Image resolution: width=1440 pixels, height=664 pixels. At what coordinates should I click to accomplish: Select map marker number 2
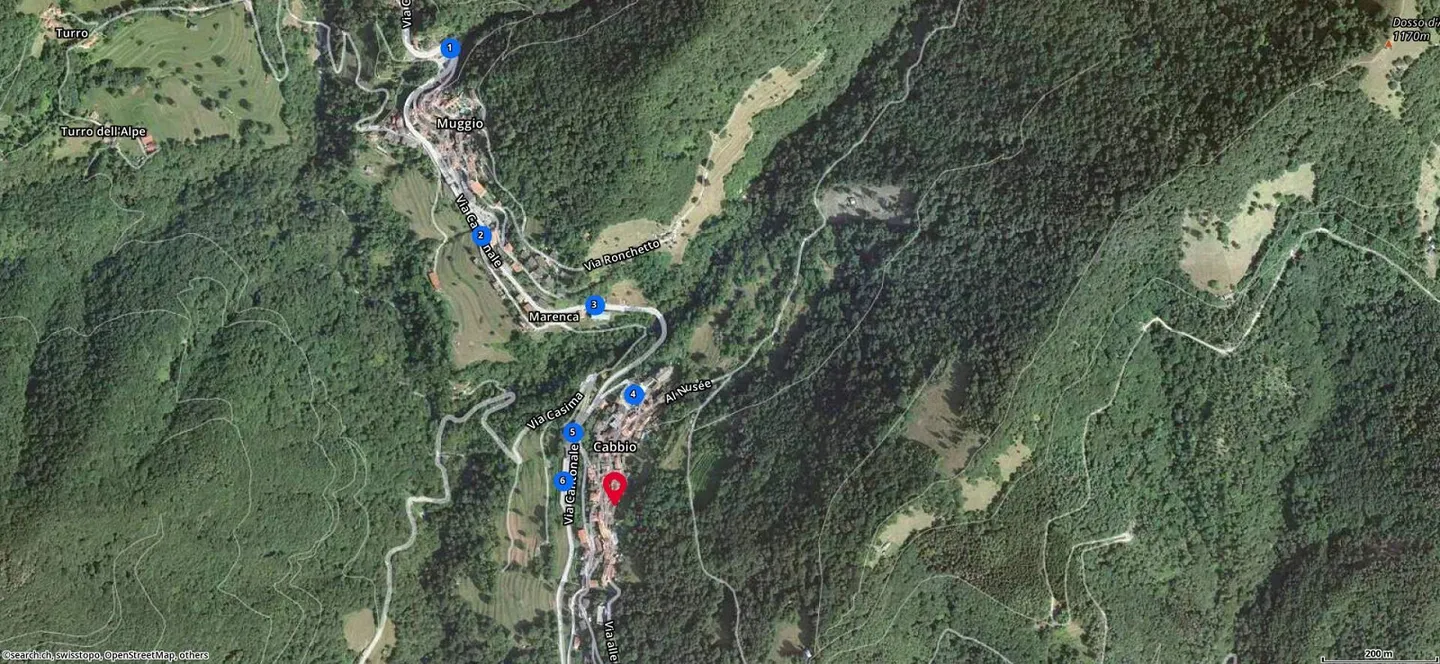481,236
